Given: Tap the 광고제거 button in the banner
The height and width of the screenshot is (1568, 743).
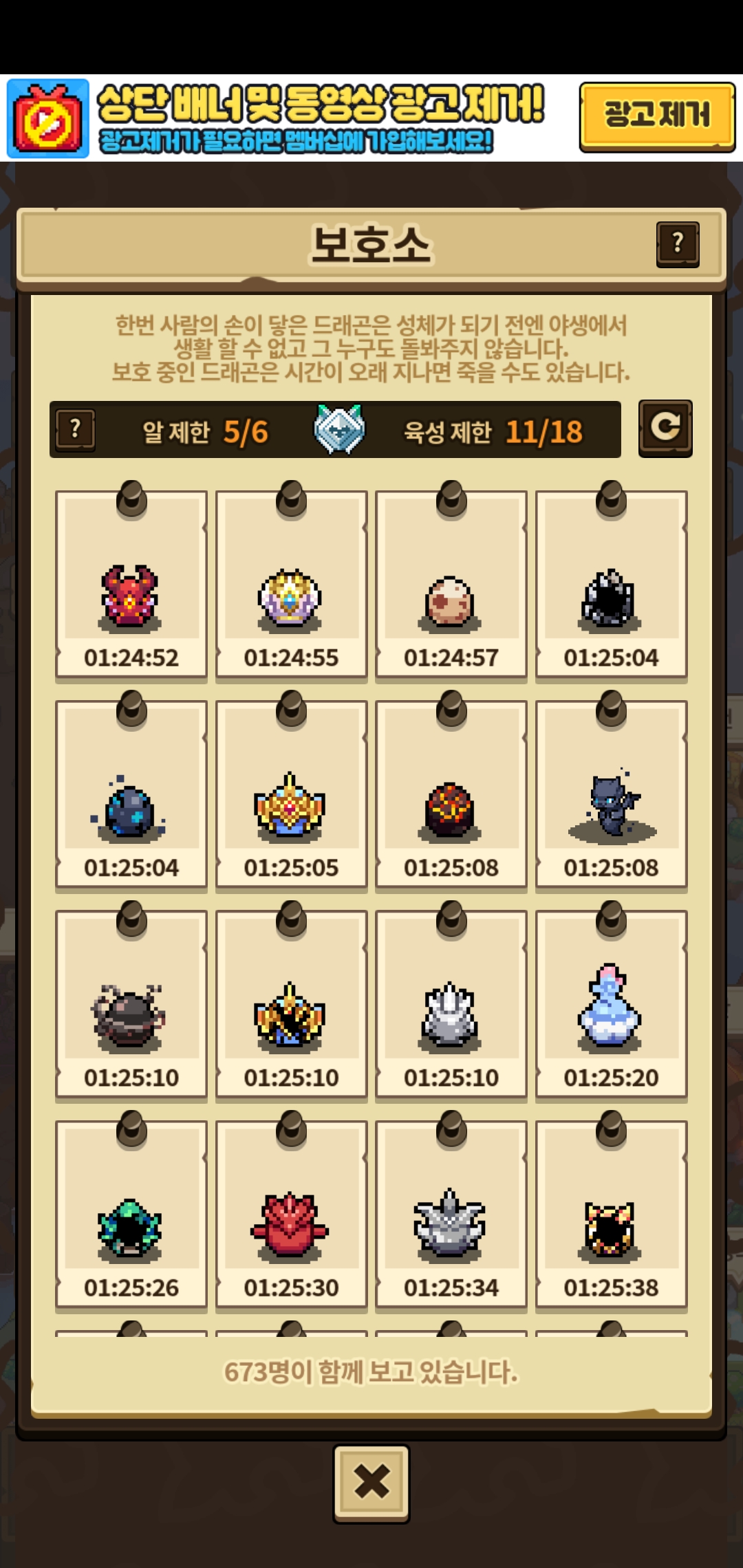Looking at the screenshot, I should tap(657, 116).
